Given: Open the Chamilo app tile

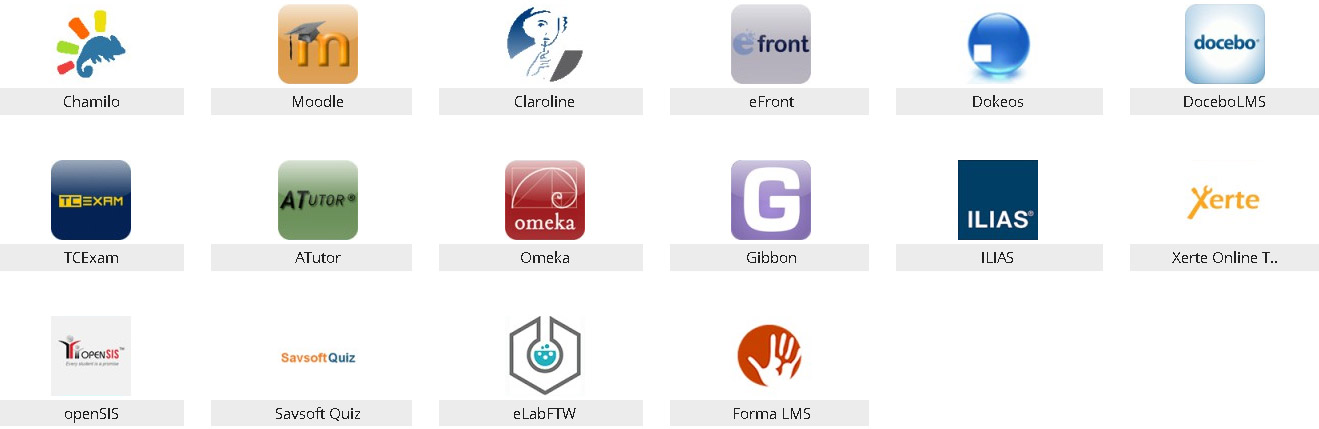Looking at the screenshot, I should tap(91, 45).
